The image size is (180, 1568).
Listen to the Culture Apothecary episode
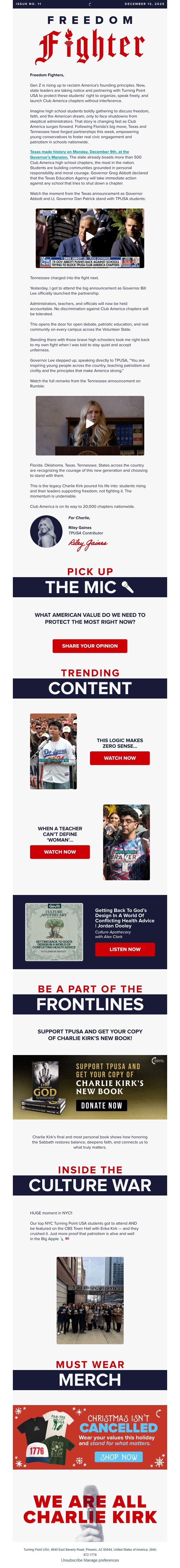pyautogui.click(x=125, y=949)
